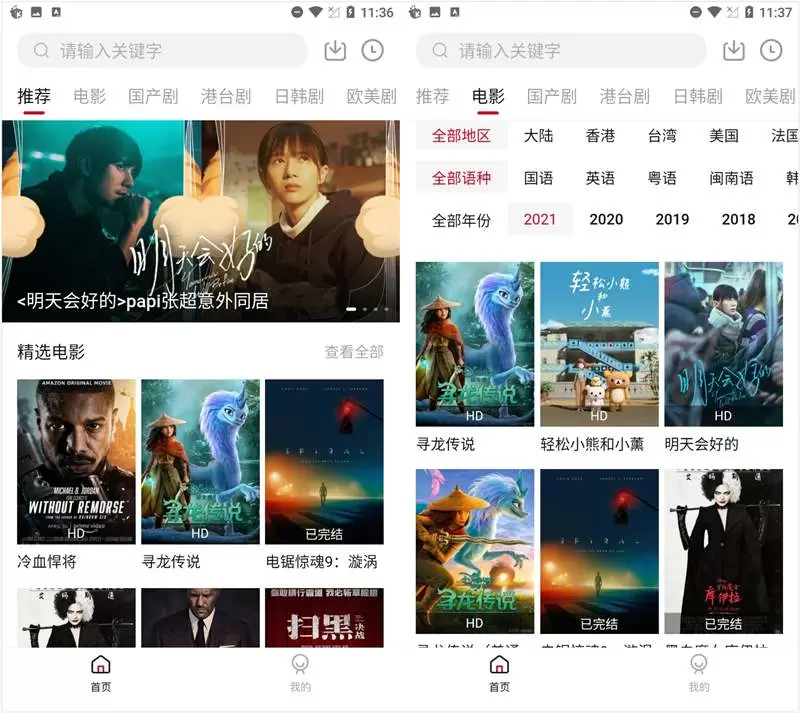The height and width of the screenshot is (713, 800).
Task: Choose the 英语 language filter
Action: (600, 178)
